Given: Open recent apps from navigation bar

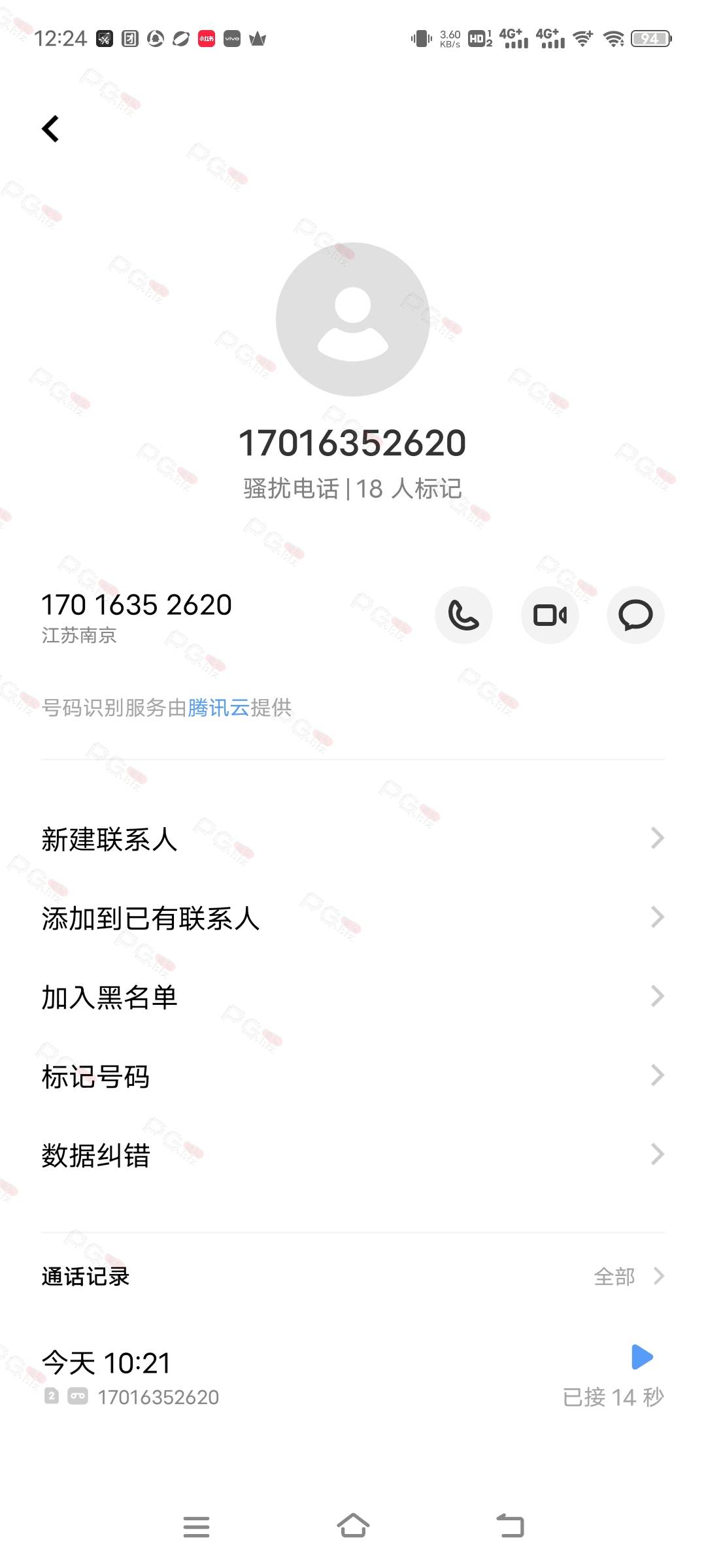Looking at the screenshot, I should click(x=196, y=1527).
